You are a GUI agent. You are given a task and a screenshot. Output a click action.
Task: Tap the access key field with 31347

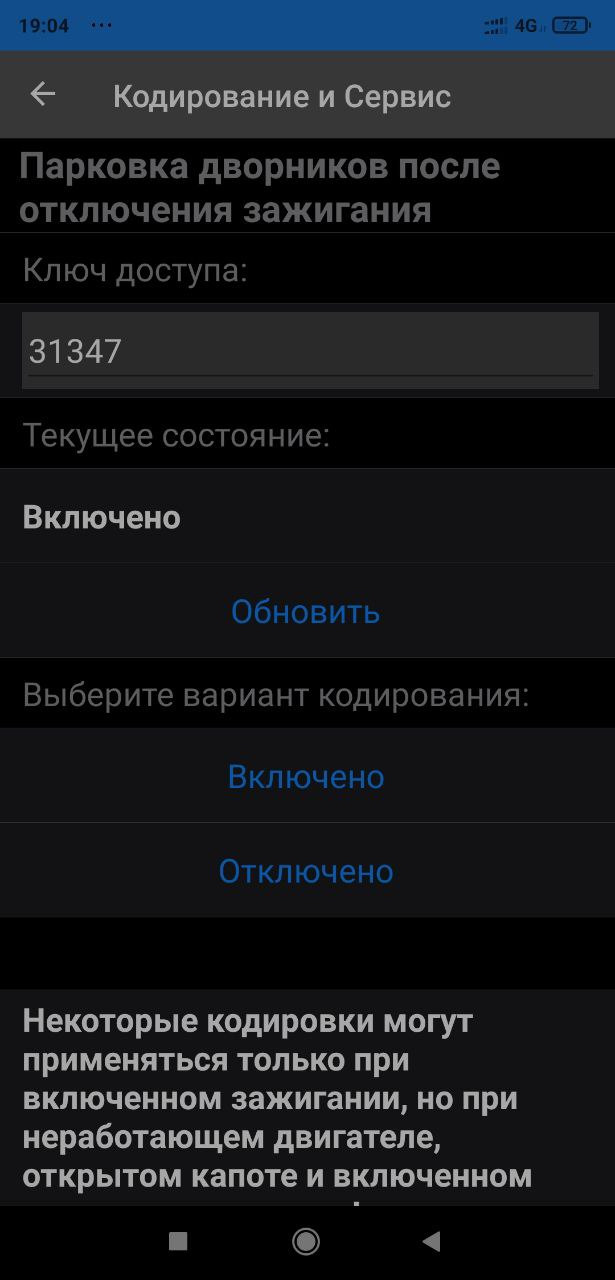(x=310, y=351)
